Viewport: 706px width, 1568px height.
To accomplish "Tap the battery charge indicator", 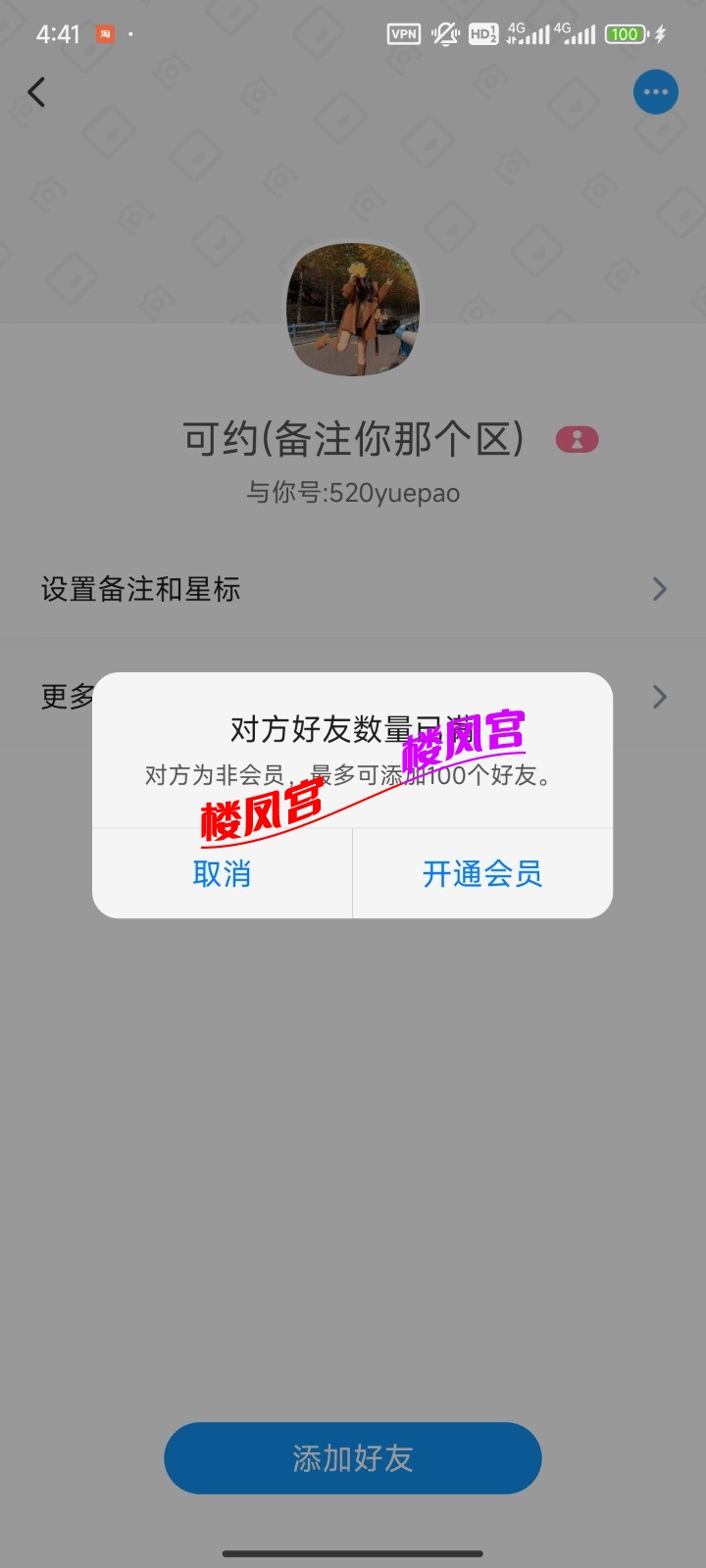I will click(x=626, y=33).
